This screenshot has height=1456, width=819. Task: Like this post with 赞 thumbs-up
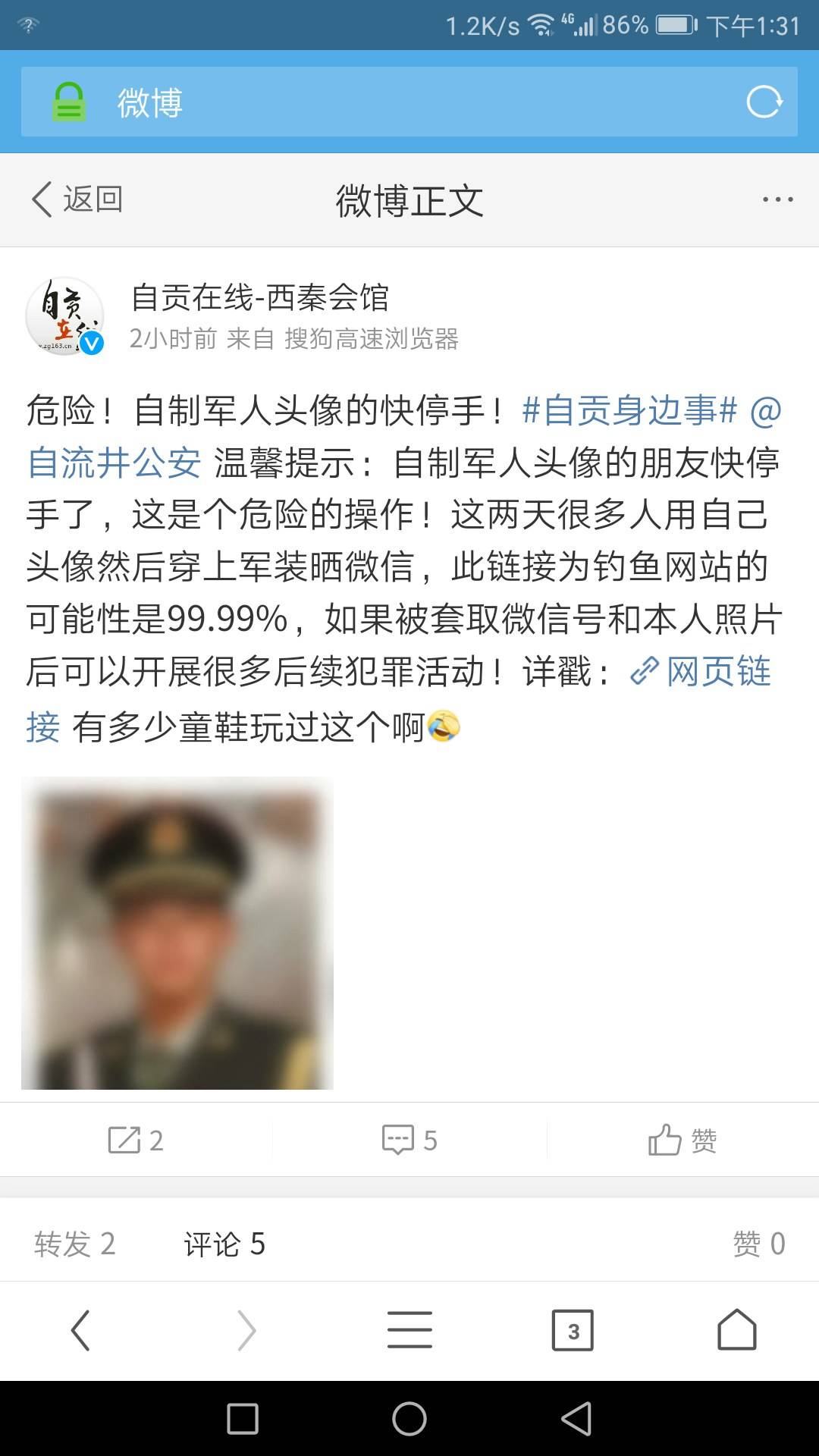tap(682, 1140)
